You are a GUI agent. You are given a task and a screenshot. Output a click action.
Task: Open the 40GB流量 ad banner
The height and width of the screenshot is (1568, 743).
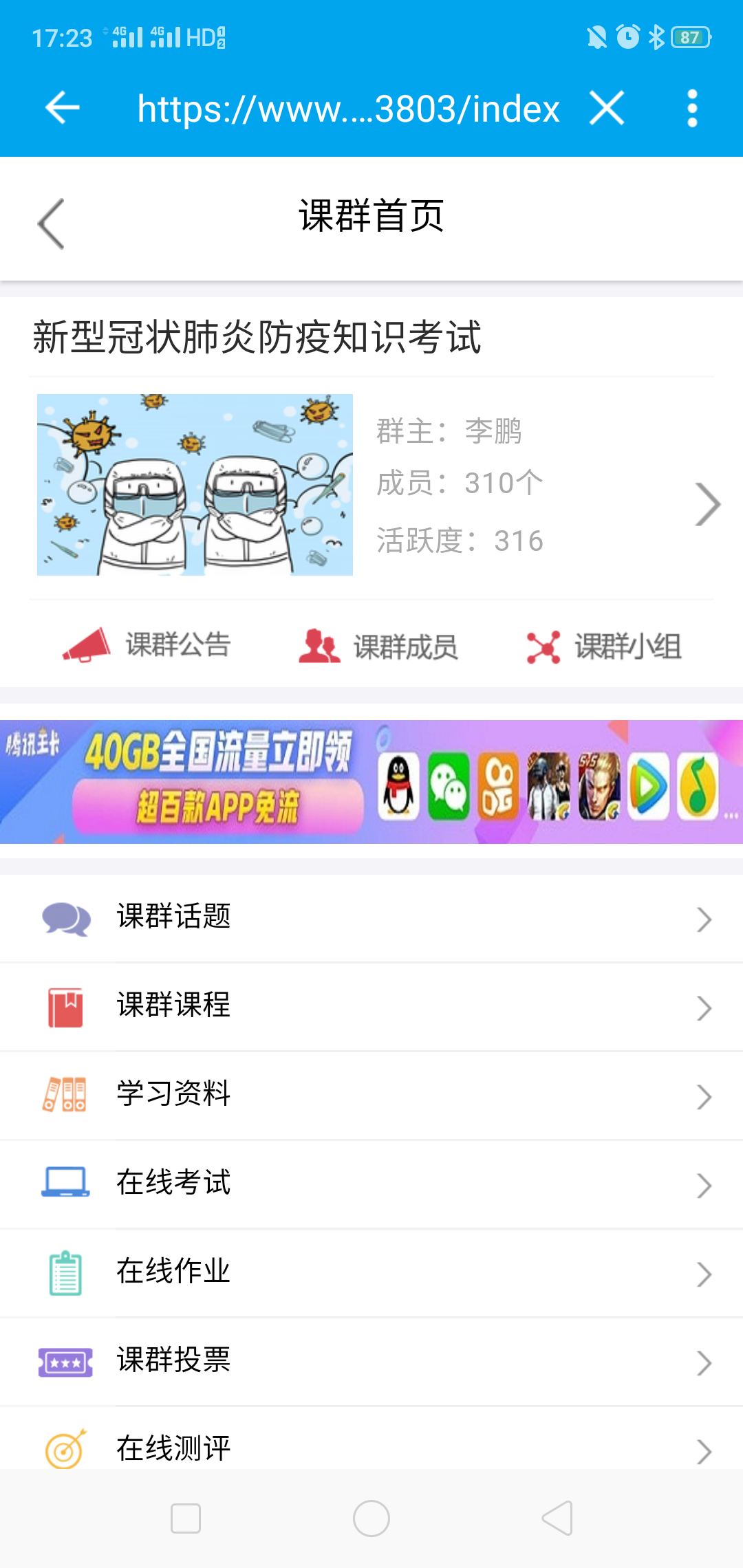371,781
